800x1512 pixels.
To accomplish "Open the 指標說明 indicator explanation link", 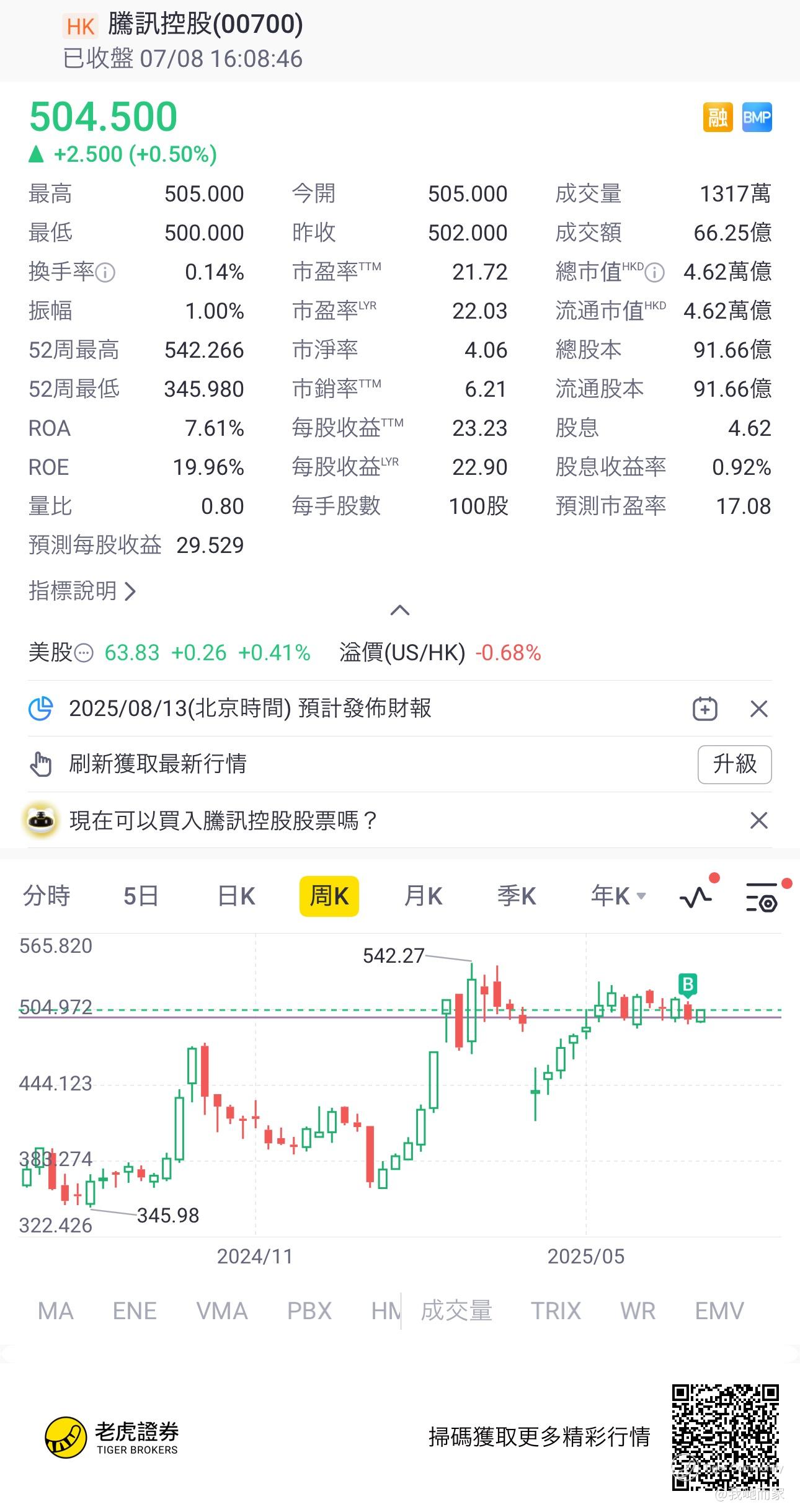I will pos(82,591).
